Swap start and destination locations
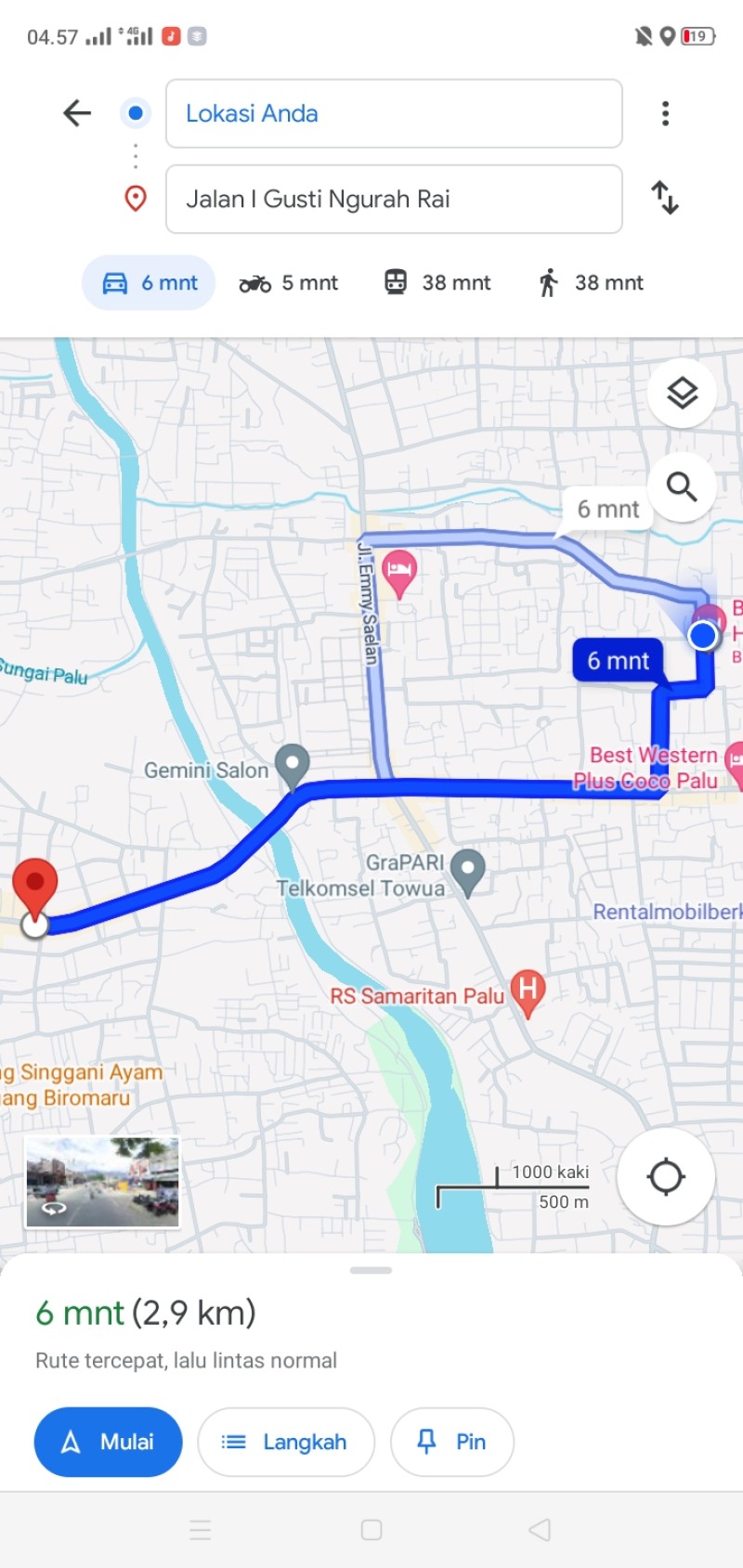 (x=665, y=198)
